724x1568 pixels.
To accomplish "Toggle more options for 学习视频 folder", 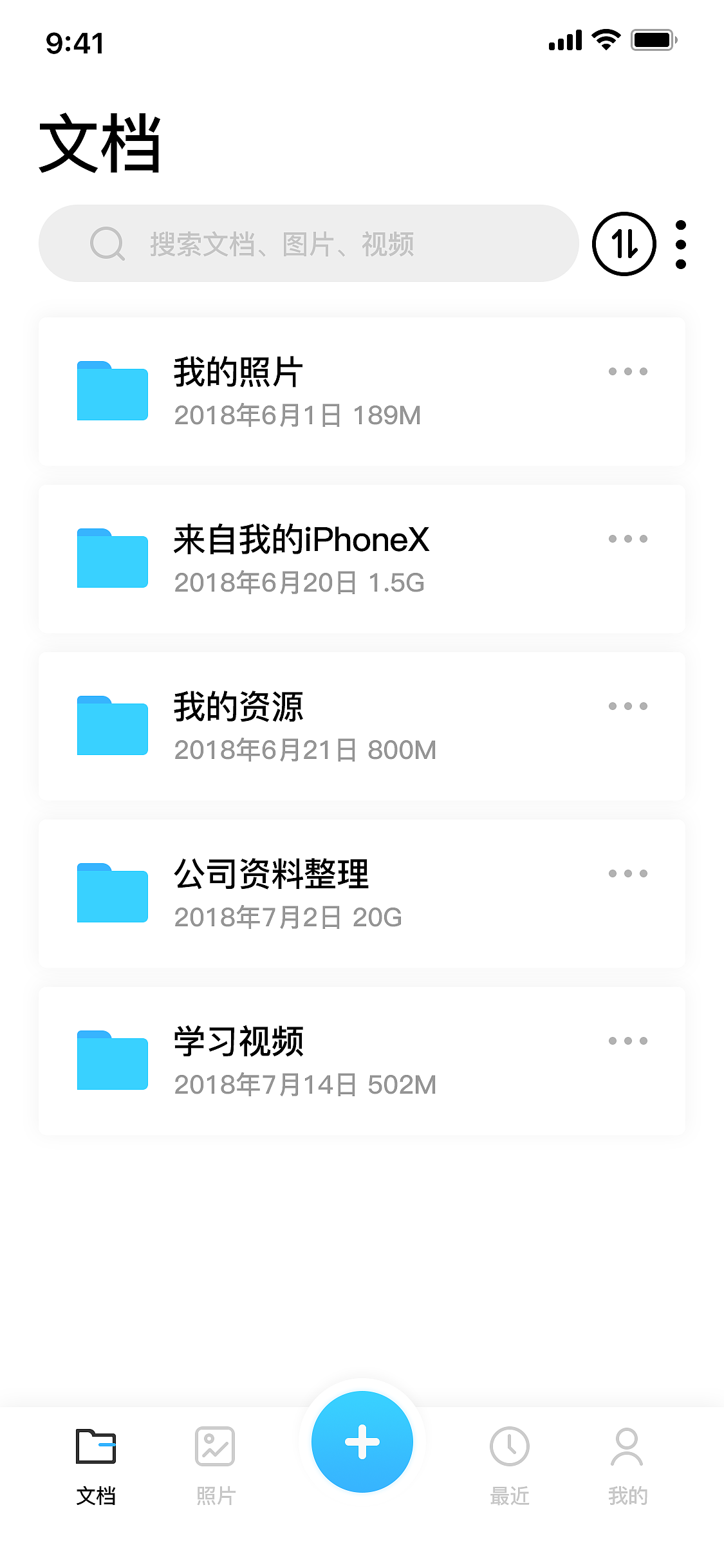I will tap(627, 1040).
